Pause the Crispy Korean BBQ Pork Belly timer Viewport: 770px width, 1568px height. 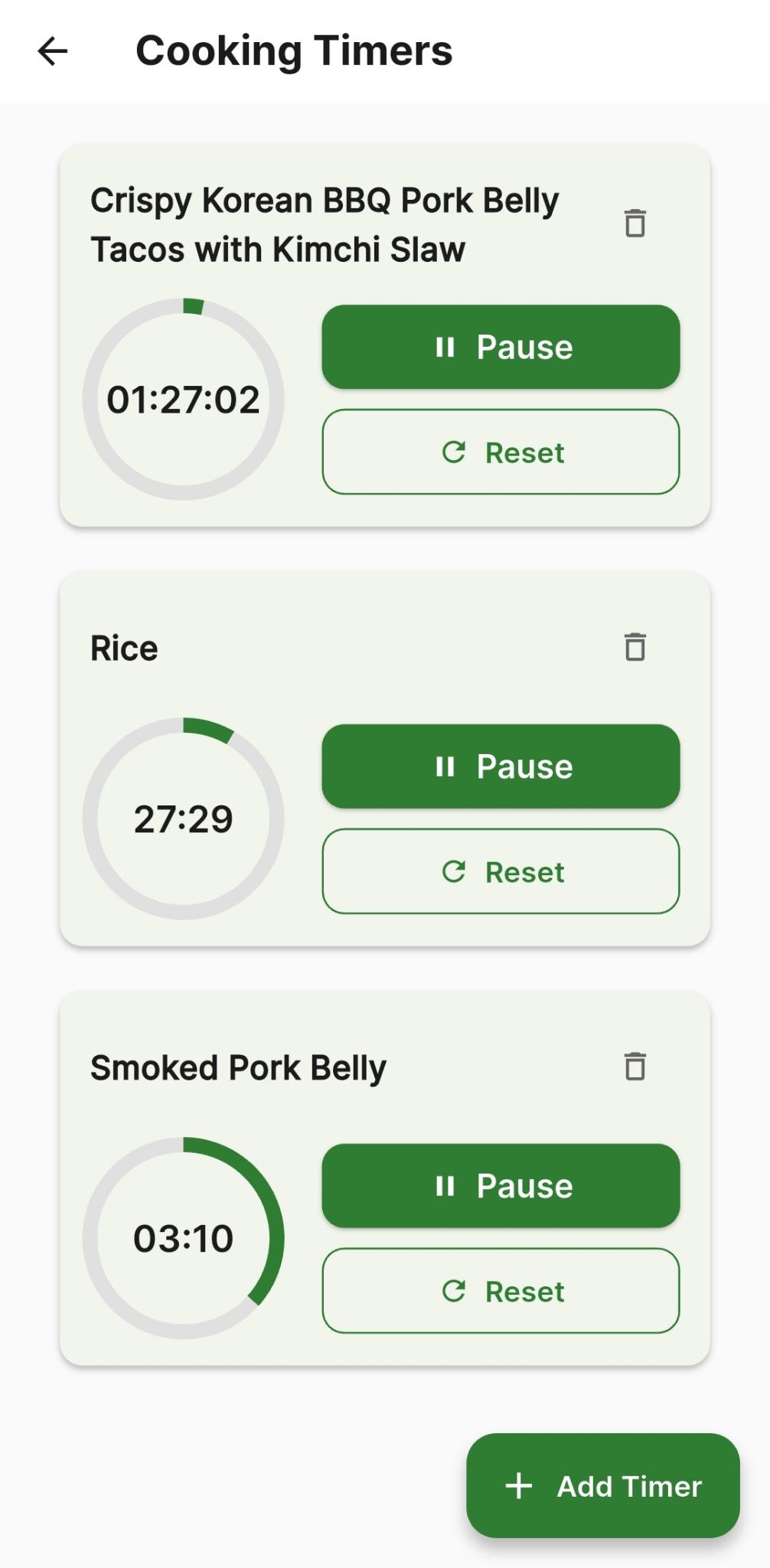coord(501,347)
